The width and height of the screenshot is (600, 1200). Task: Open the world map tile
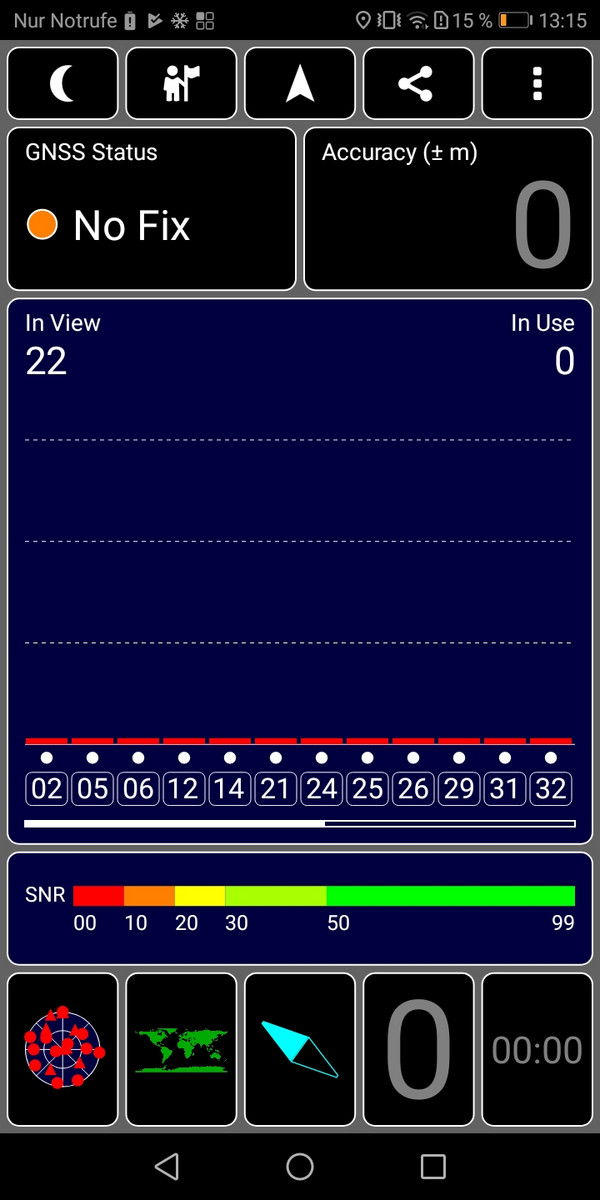pos(181,1048)
